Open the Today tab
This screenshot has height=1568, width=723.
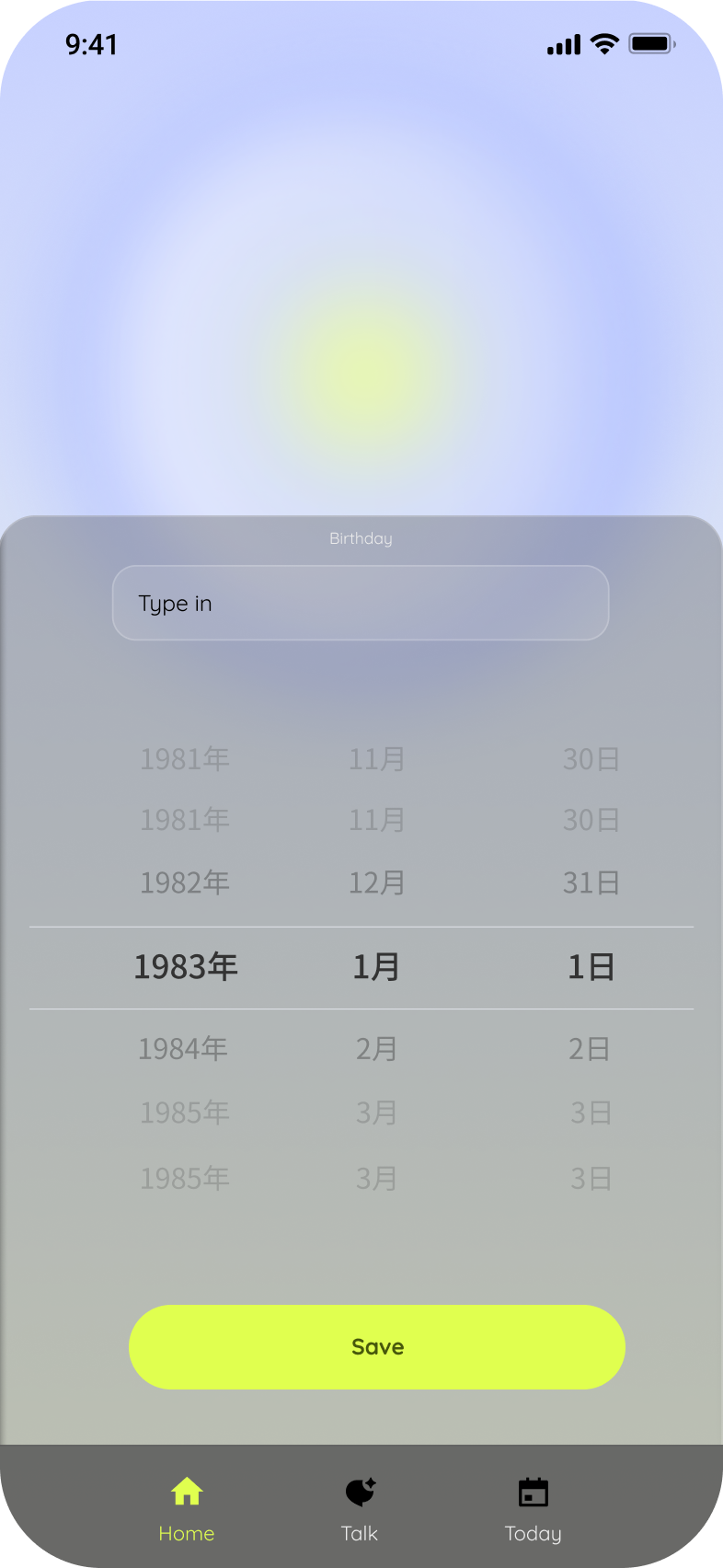click(533, 1509)
